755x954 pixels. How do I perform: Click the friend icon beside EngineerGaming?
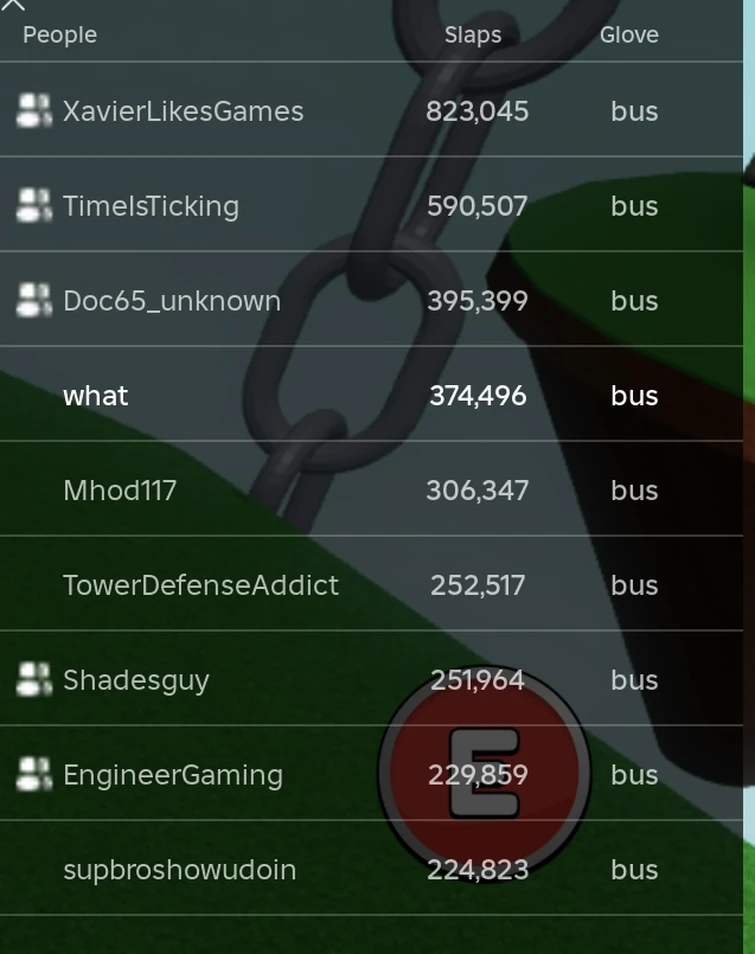point(33,774)
